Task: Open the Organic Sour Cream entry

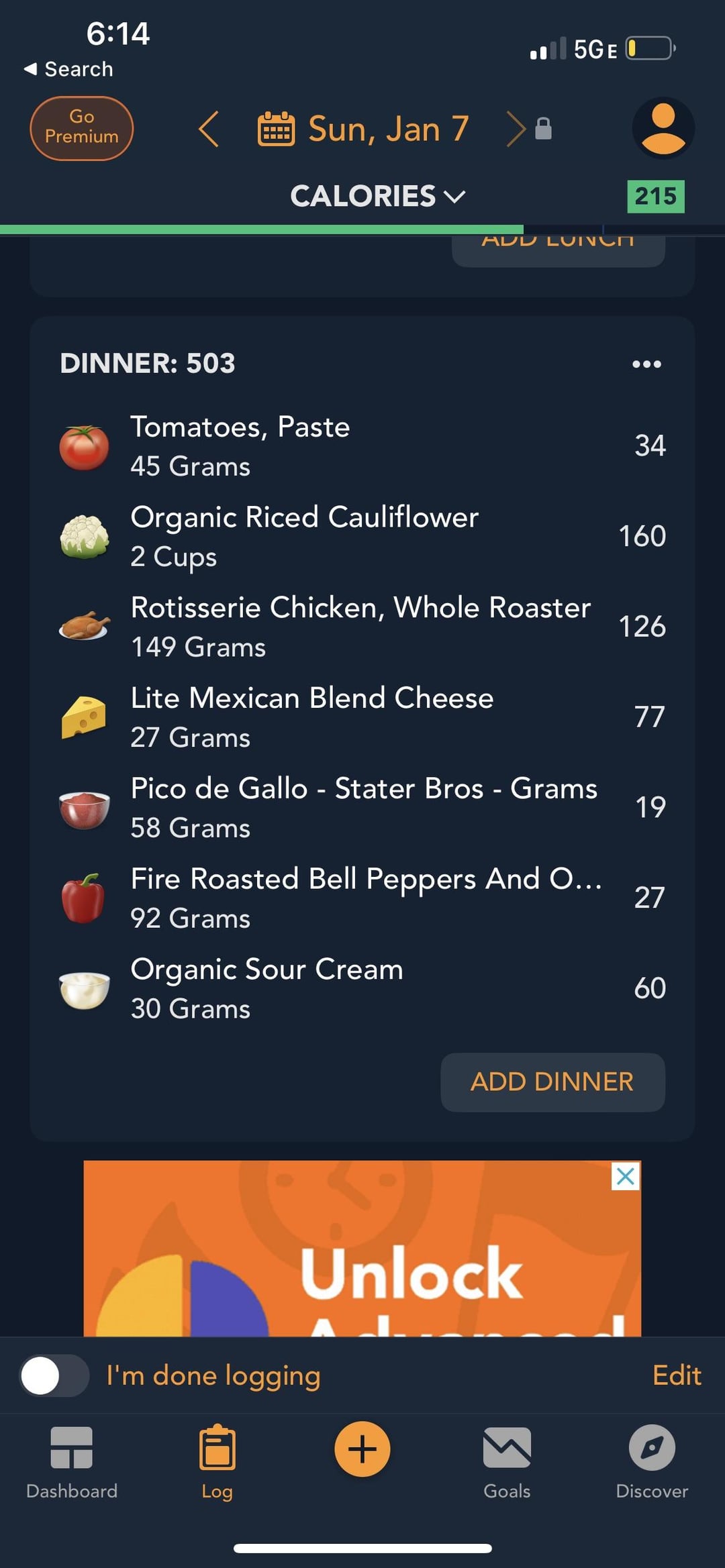Action: tap(362, 989)
